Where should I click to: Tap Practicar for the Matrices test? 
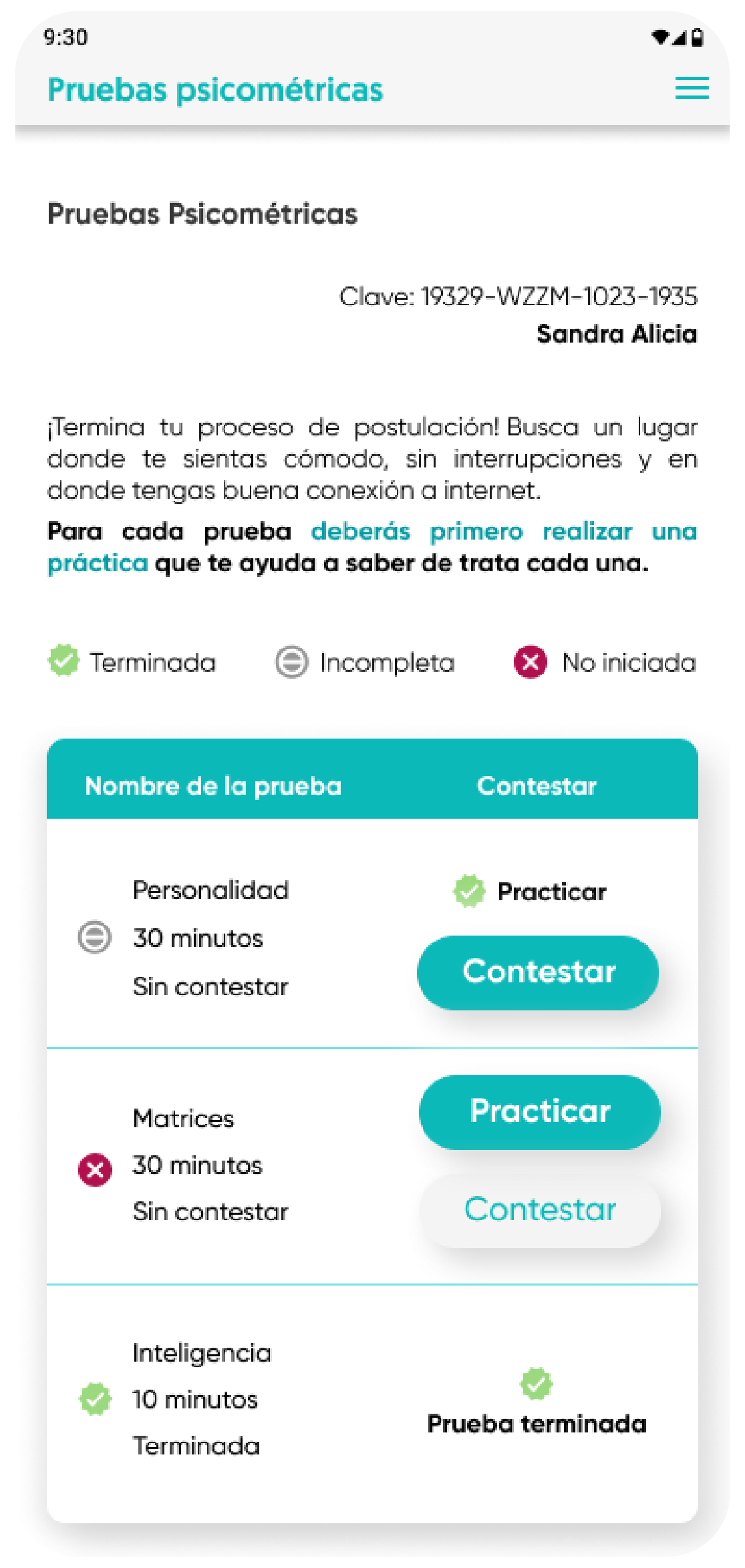pyautogui.click(x=539, y=1111)
